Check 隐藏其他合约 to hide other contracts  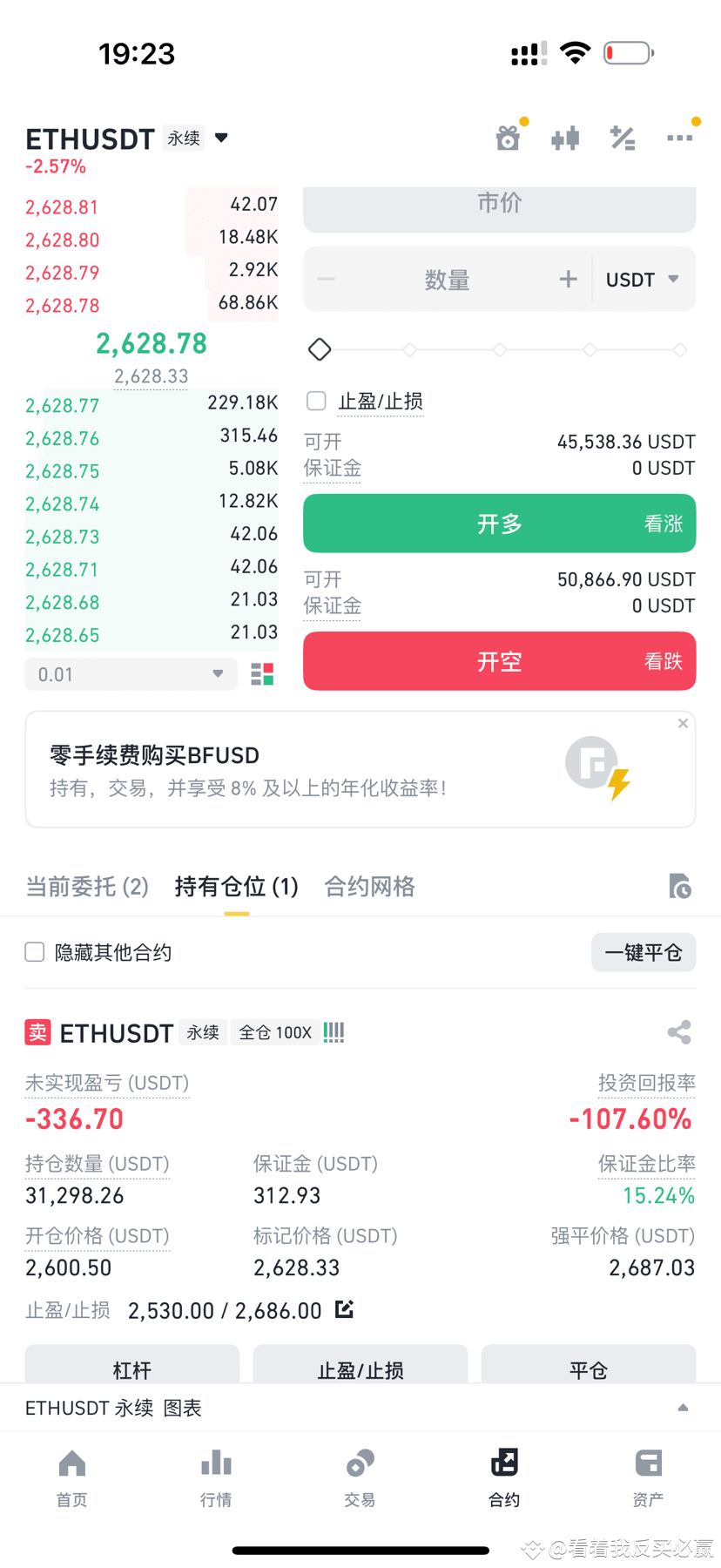pyautogui.click(x=34, y=952)
